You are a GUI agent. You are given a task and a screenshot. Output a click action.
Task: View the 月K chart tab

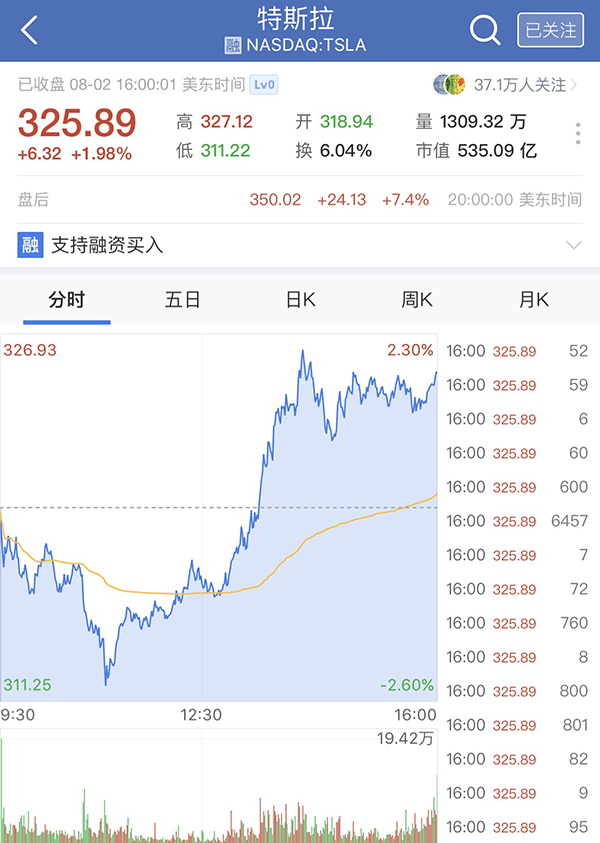click(x=534, y=300)
